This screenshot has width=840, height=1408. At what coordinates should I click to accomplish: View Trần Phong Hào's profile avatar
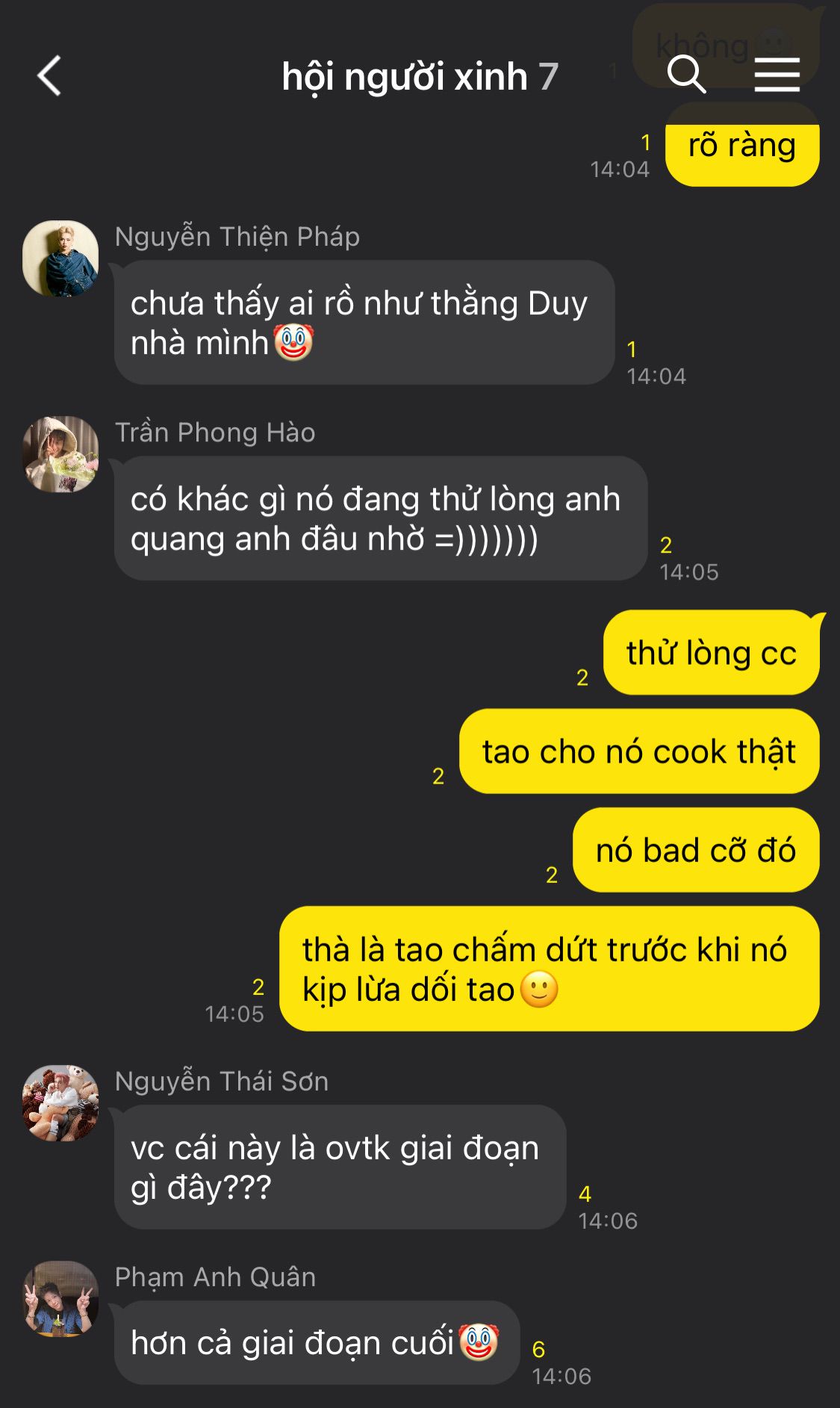(x=60, y=454)
